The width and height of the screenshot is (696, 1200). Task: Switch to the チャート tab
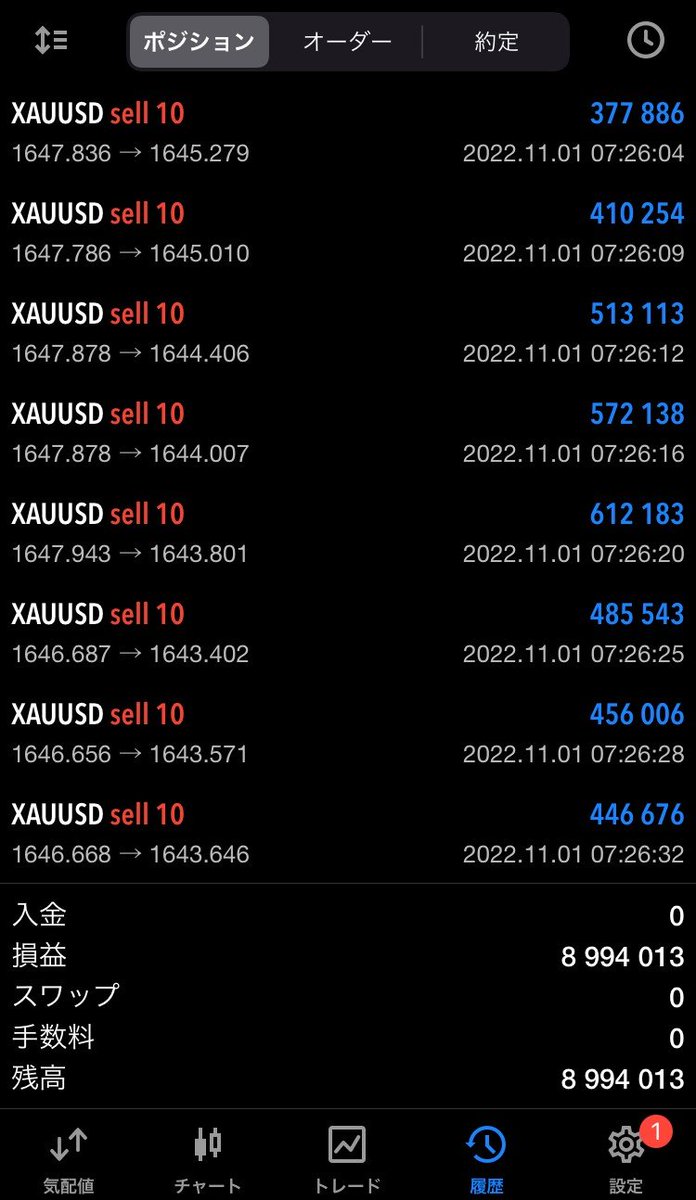coord(208,1158)
